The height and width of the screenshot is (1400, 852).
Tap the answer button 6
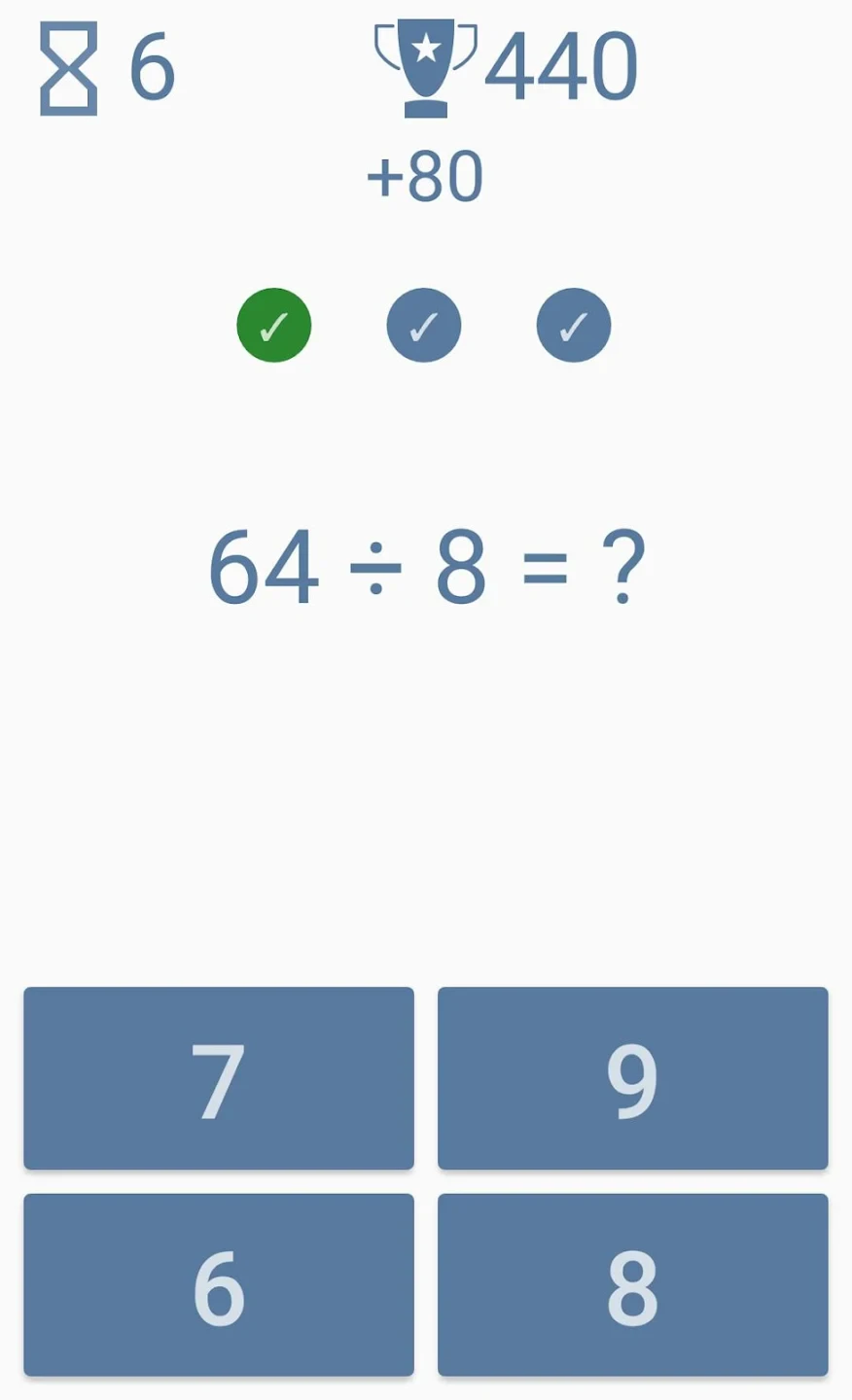219,1285
